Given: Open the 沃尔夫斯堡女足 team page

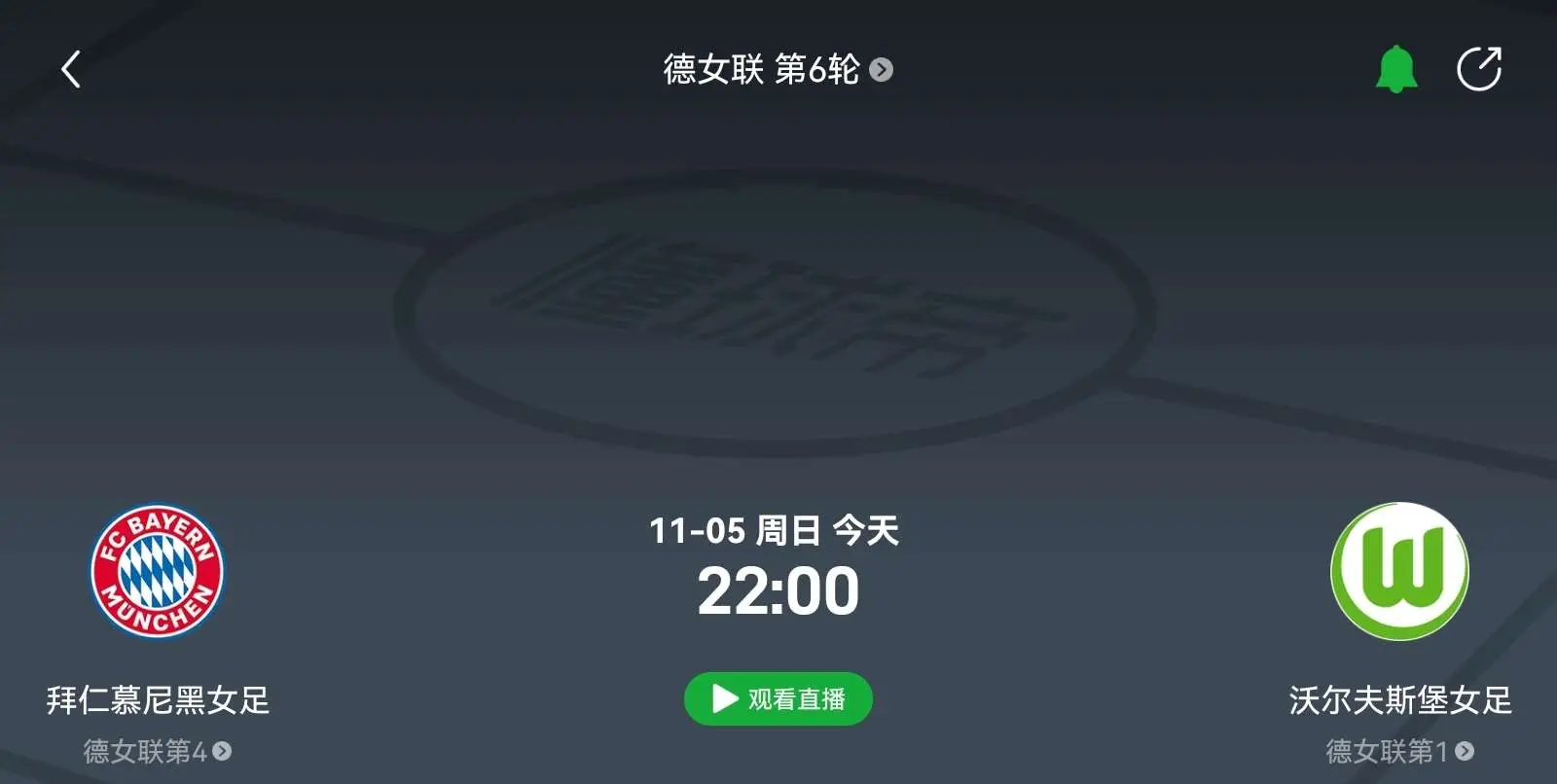Looking at the screenshot, I should click(x=1400, y=700).
